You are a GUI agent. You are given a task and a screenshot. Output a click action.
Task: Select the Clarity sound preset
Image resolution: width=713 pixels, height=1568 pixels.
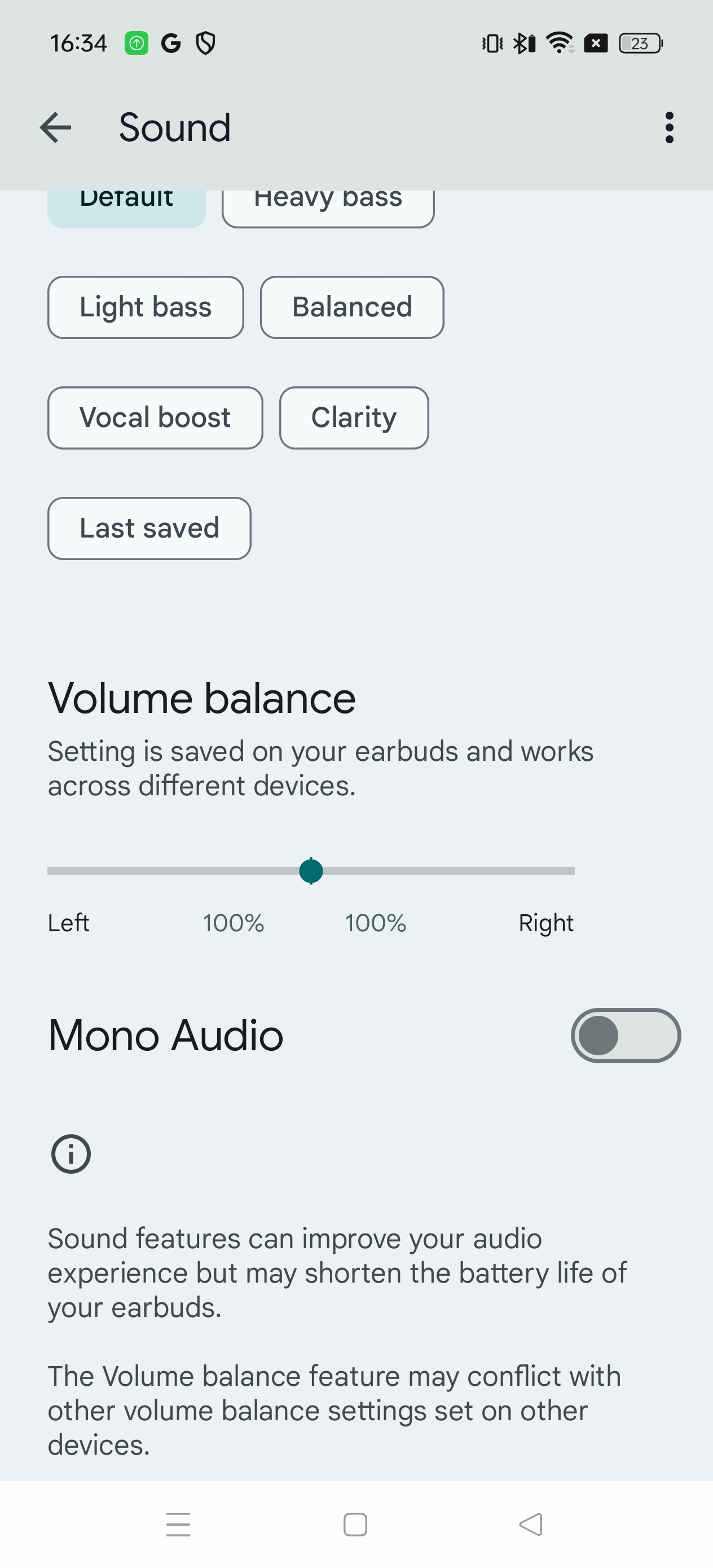point(354,418)
